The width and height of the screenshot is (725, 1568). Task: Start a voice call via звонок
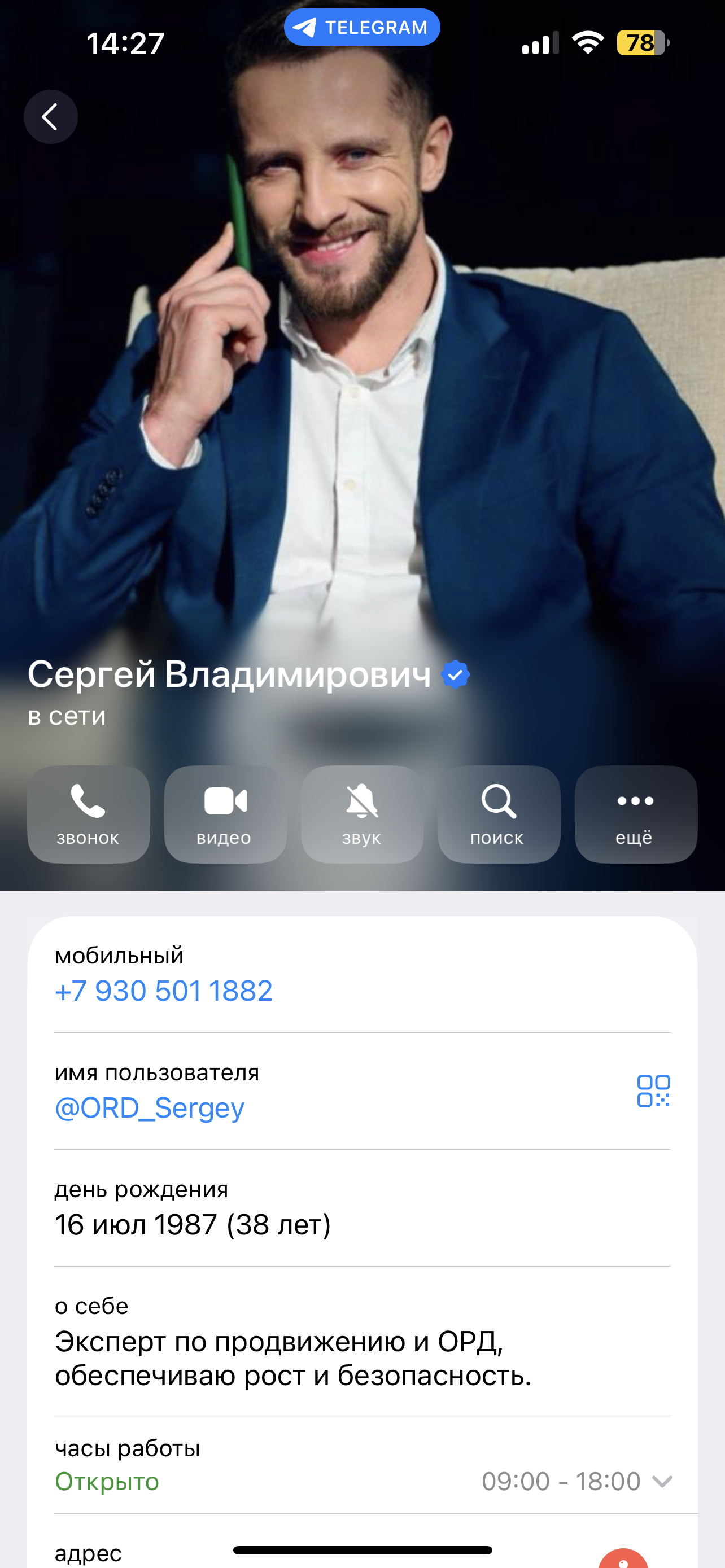click(88, 814)
